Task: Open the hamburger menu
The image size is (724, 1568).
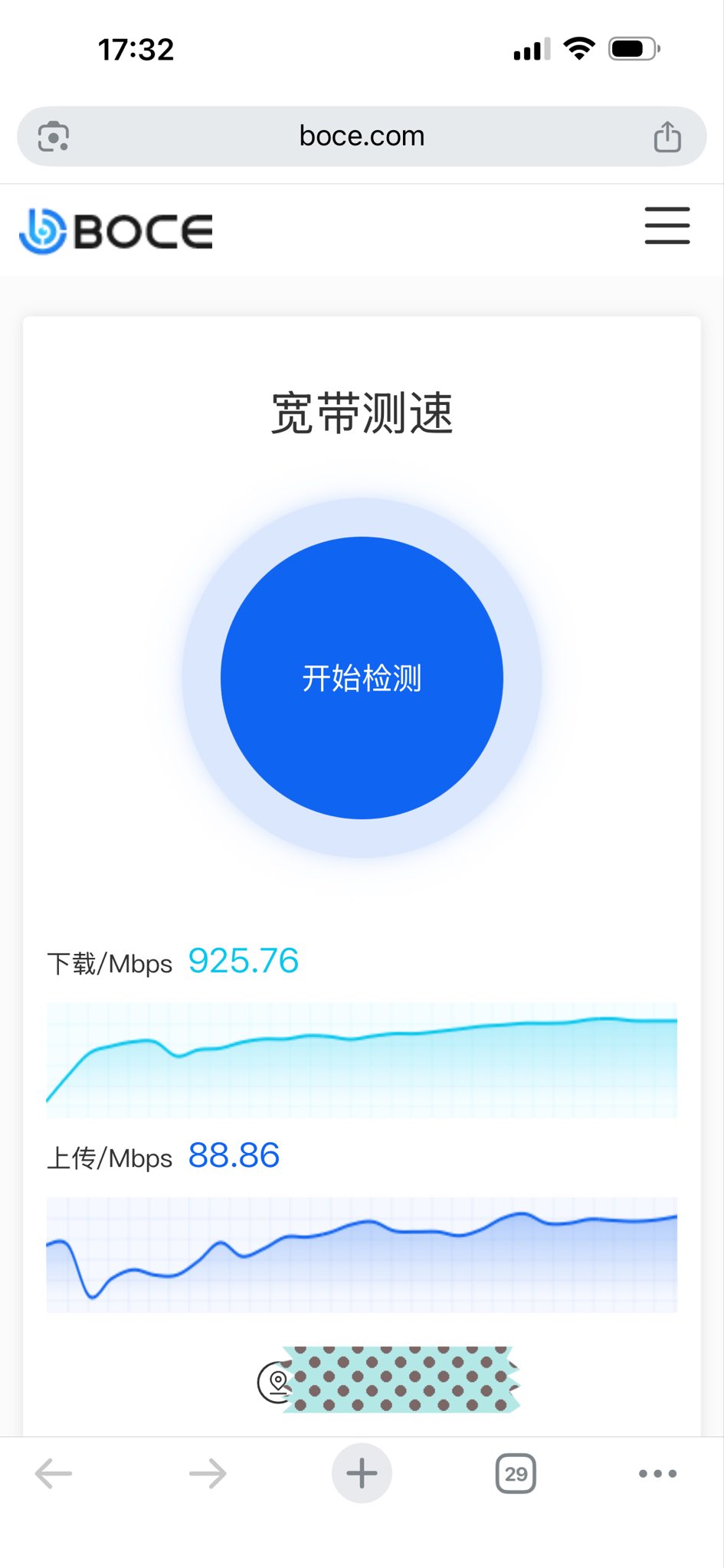Action: (667, 226)
